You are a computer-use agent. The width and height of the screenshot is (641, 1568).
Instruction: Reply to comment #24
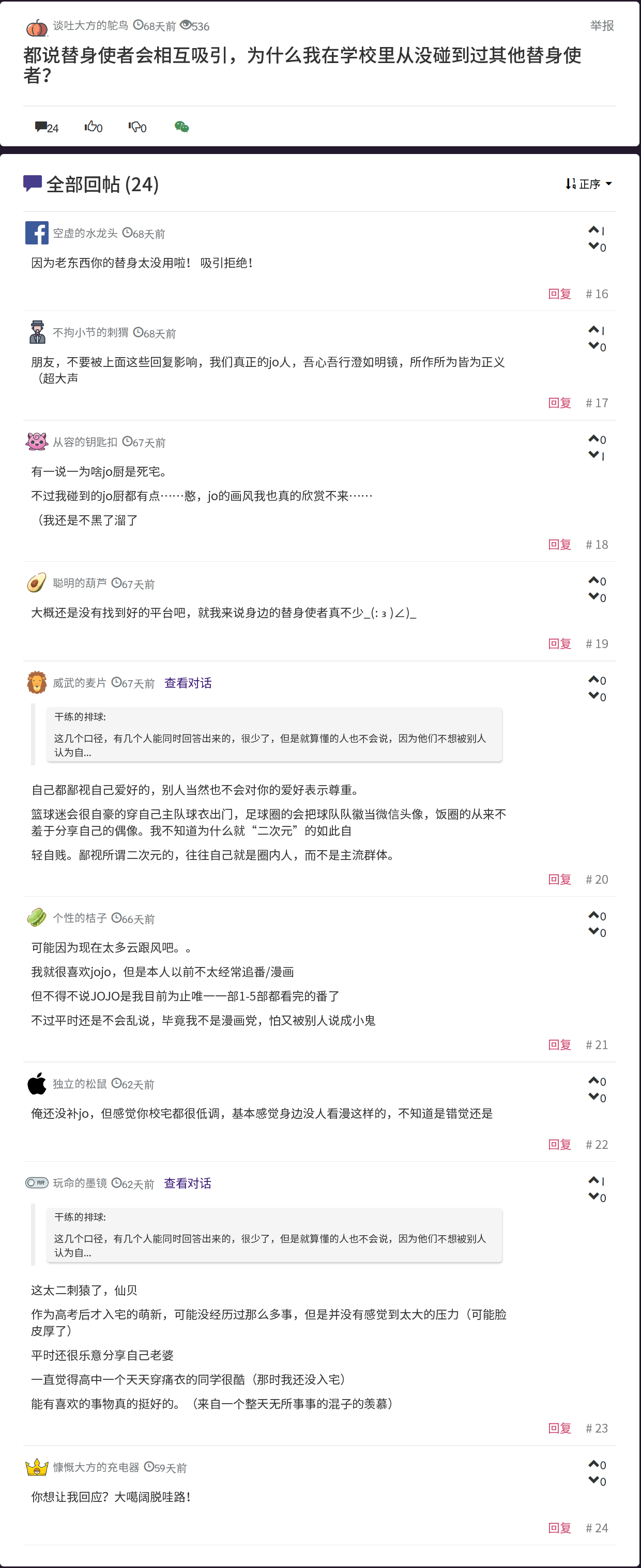(x=559, y=1528)
